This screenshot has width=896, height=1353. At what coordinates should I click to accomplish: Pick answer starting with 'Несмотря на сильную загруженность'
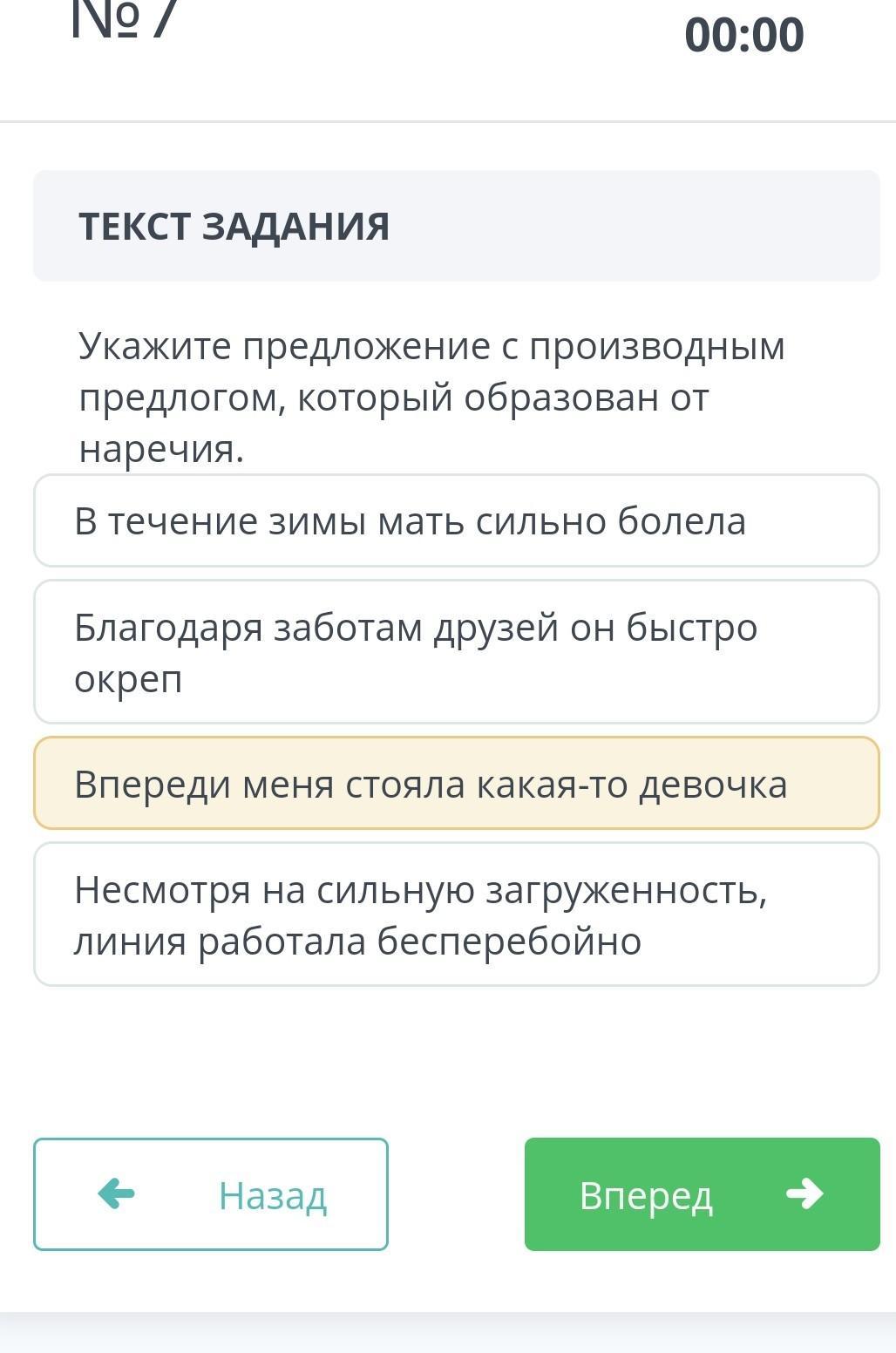(x=456, y=914)
